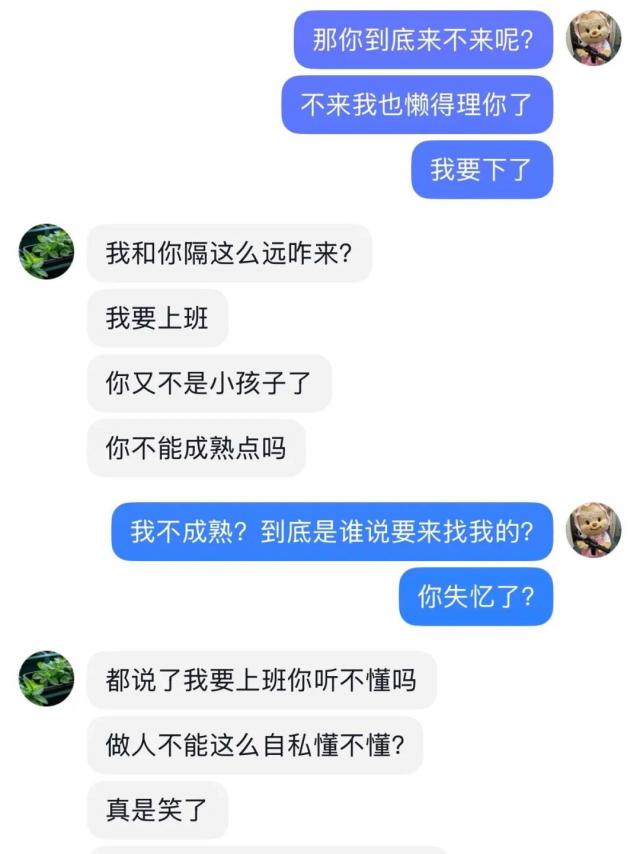Open plant avatar beside "都说了我要上班你听不懂吗"

point(46,680)
